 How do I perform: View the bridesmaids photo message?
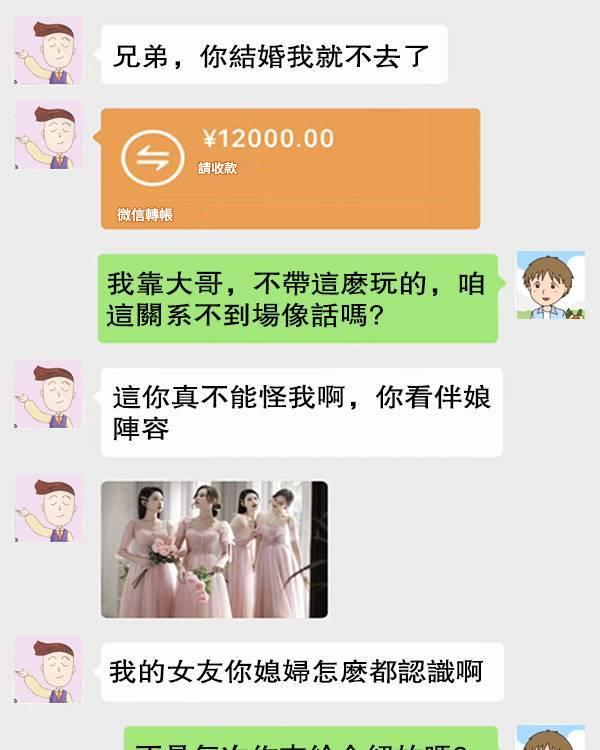(214, 549)
